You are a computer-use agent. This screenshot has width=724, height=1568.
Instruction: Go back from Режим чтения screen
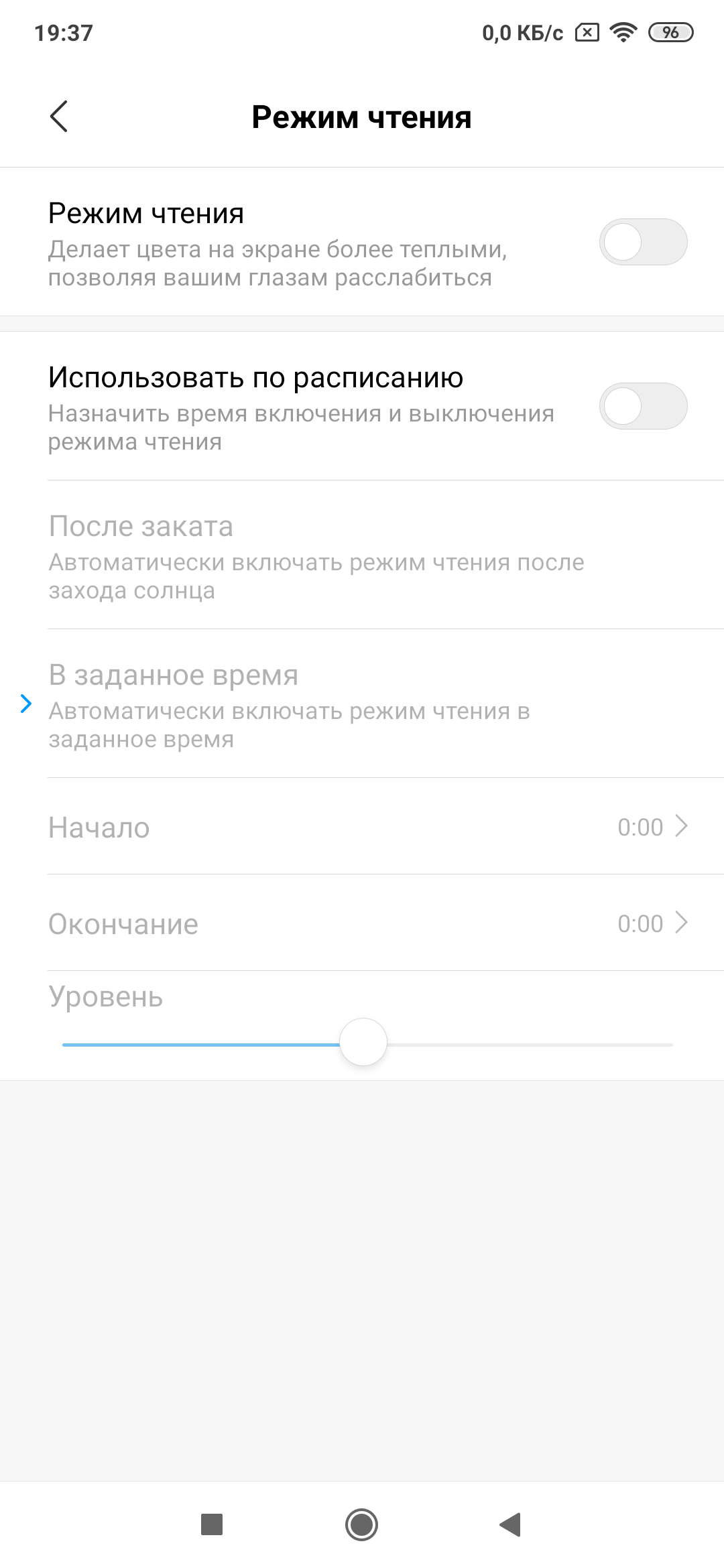[x=59, y=117]
